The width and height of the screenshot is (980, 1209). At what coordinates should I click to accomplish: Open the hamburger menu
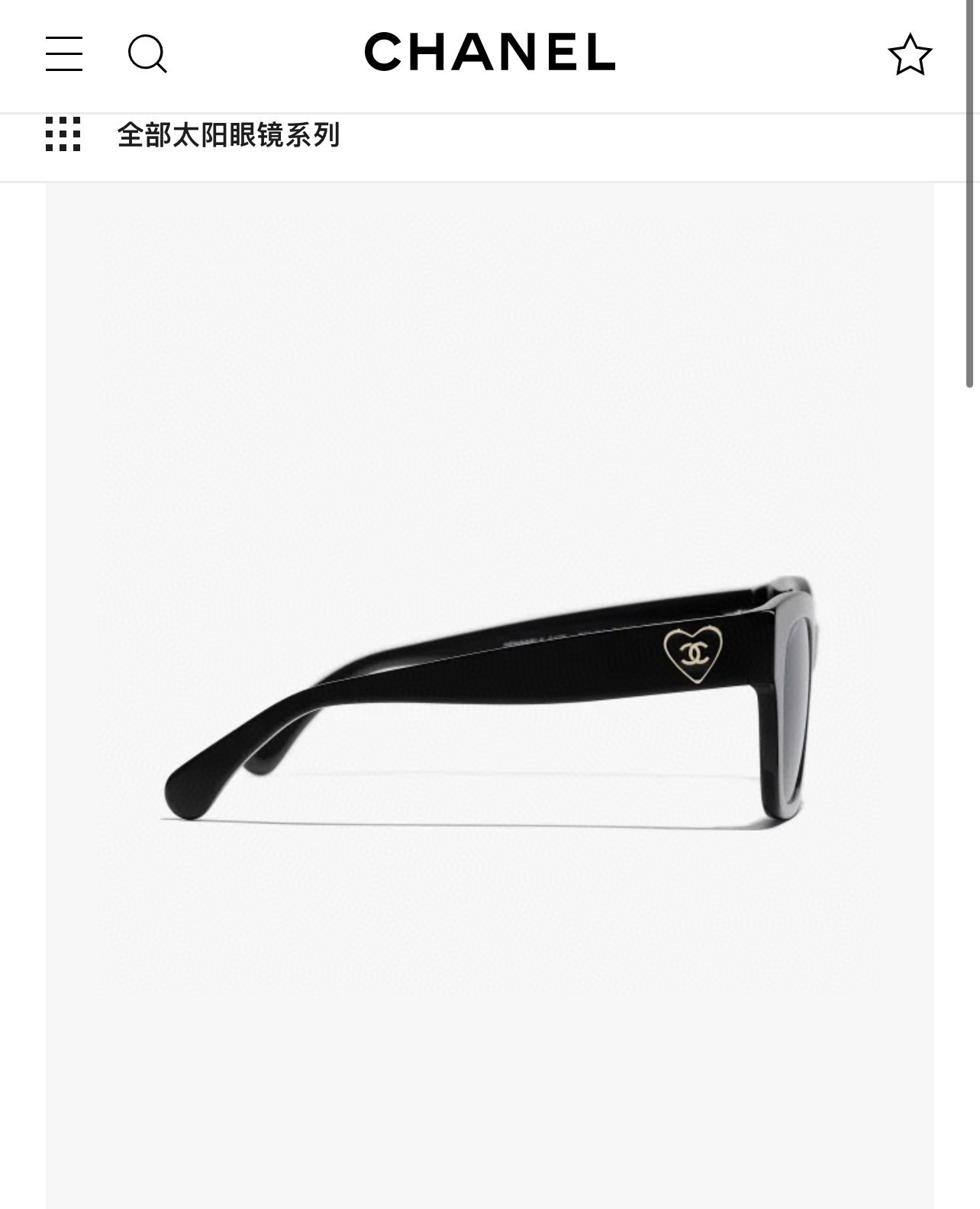[64, 53]
